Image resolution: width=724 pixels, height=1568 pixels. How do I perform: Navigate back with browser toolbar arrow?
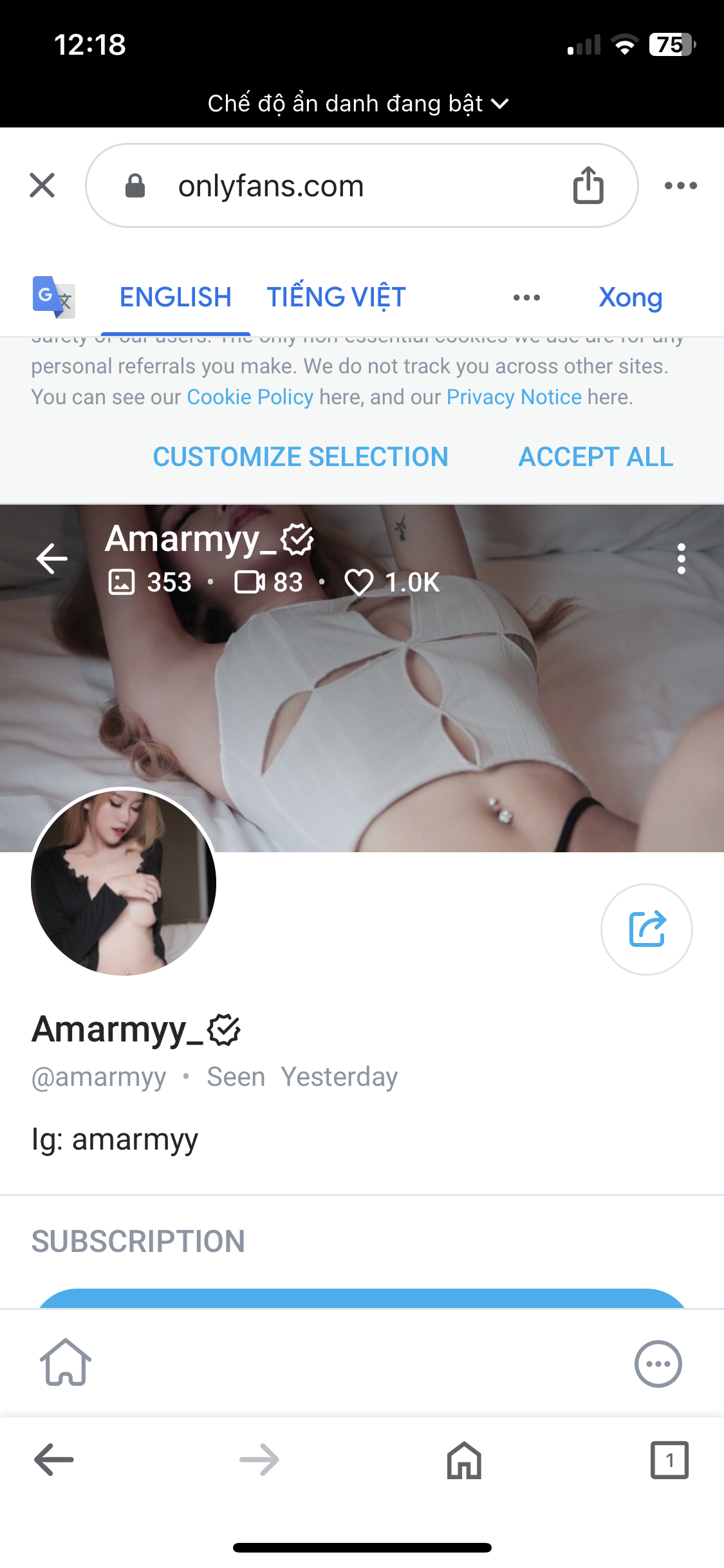pos(54,1460)
